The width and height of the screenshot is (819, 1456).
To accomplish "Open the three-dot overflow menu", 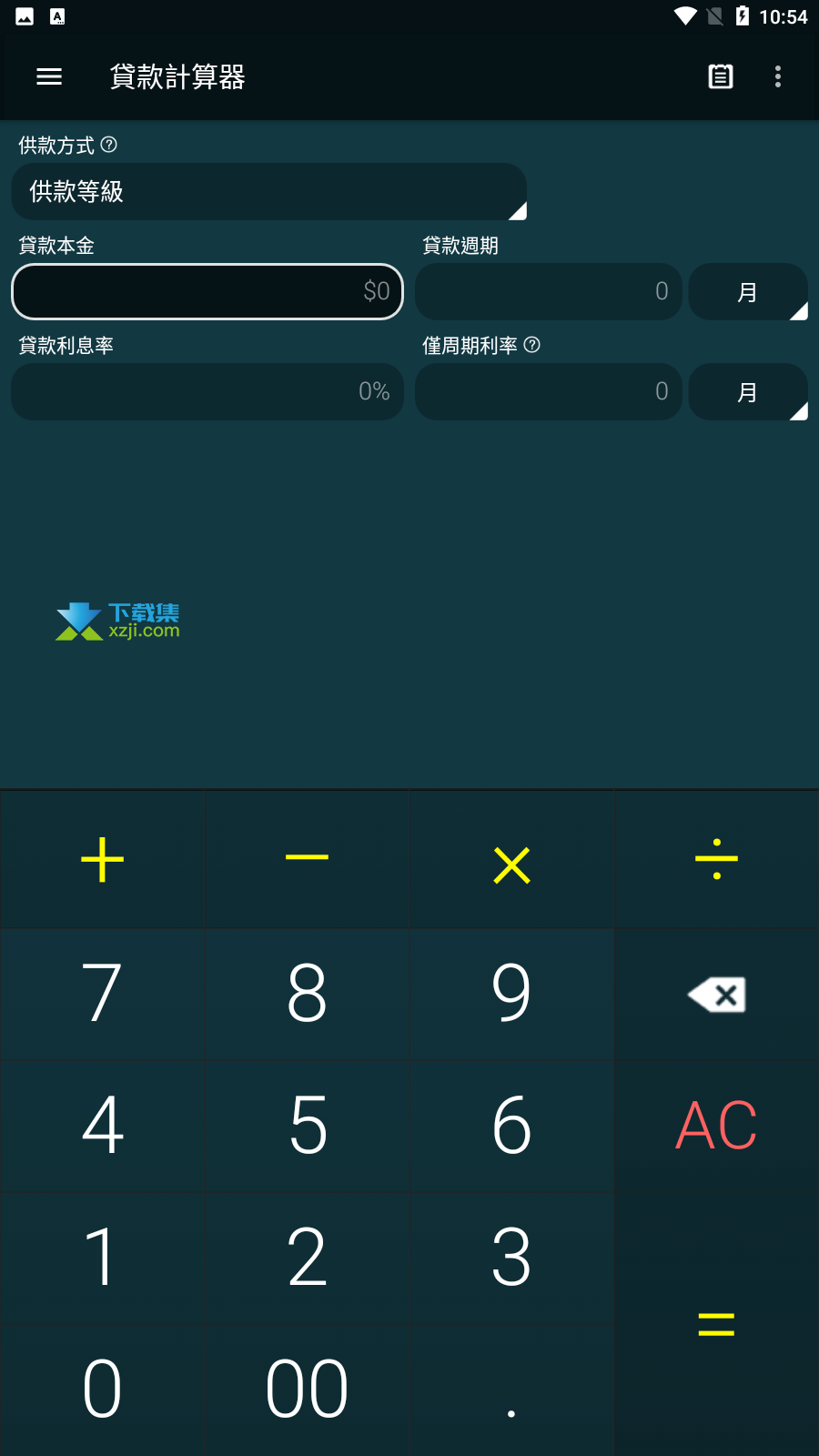I will coord(778,76).
